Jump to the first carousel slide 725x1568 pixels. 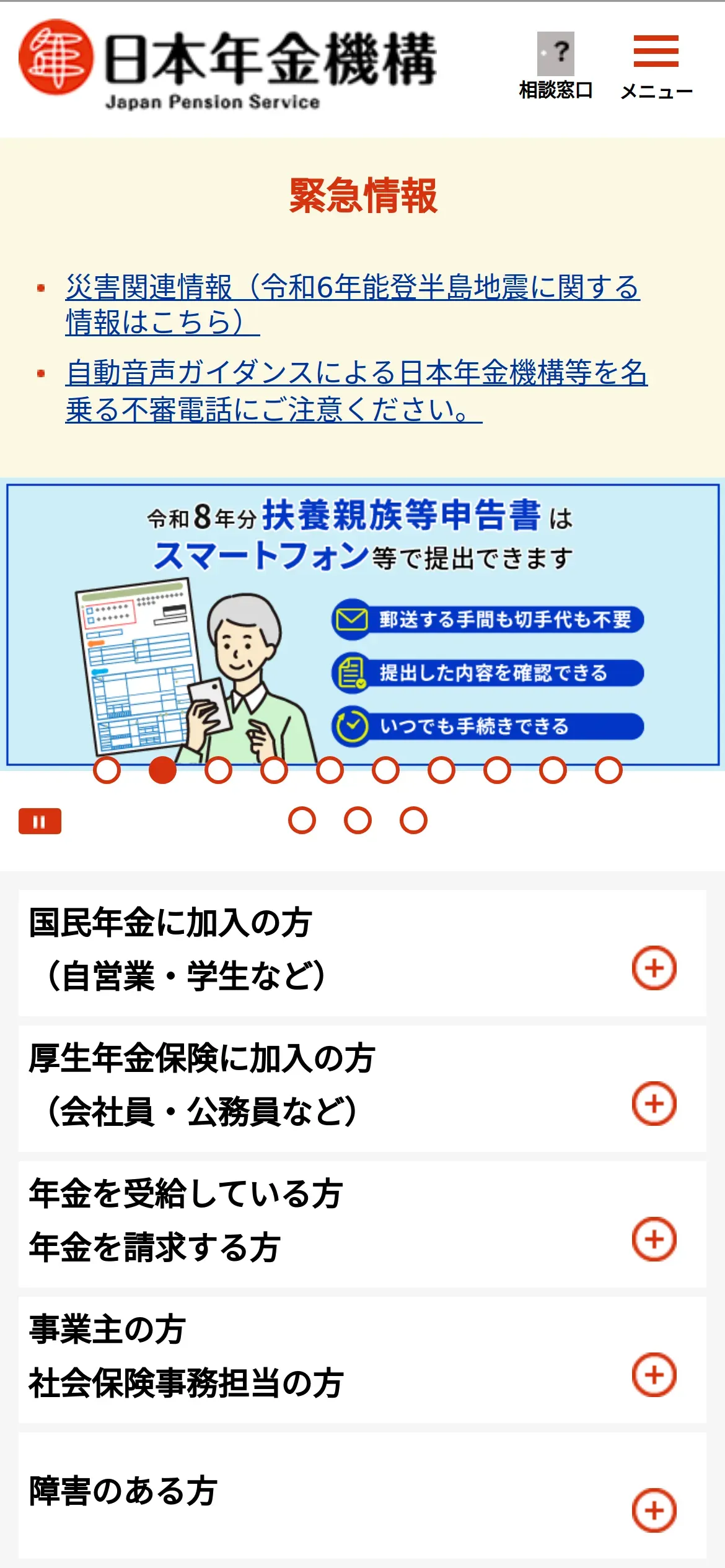(107, 770)
